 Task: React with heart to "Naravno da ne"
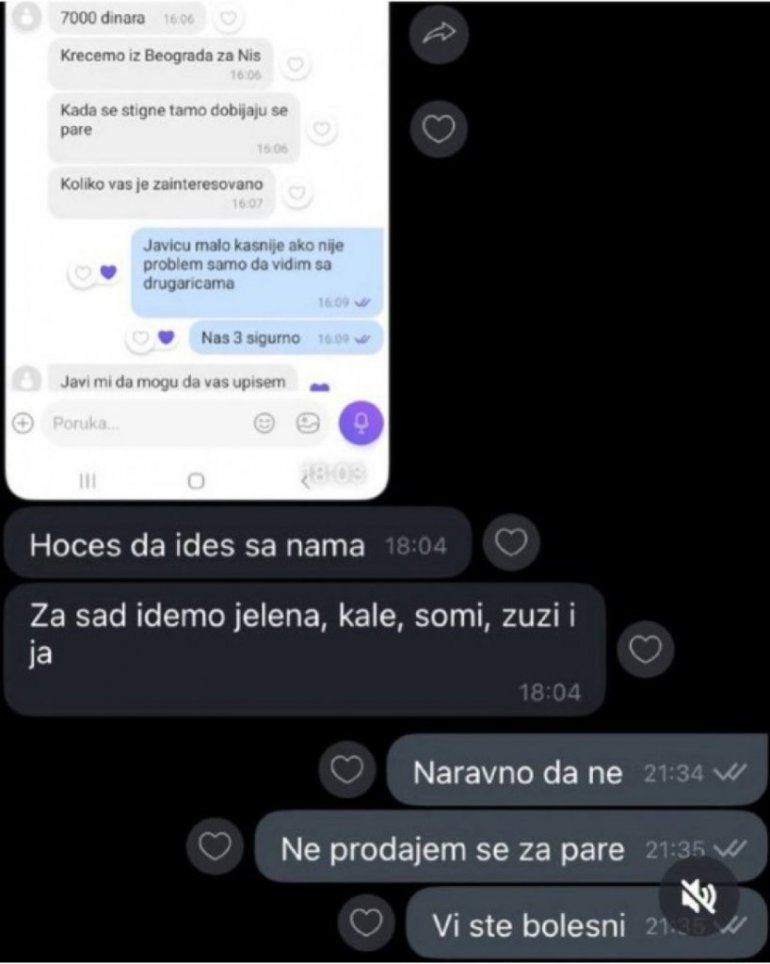(x=347, y=769)
